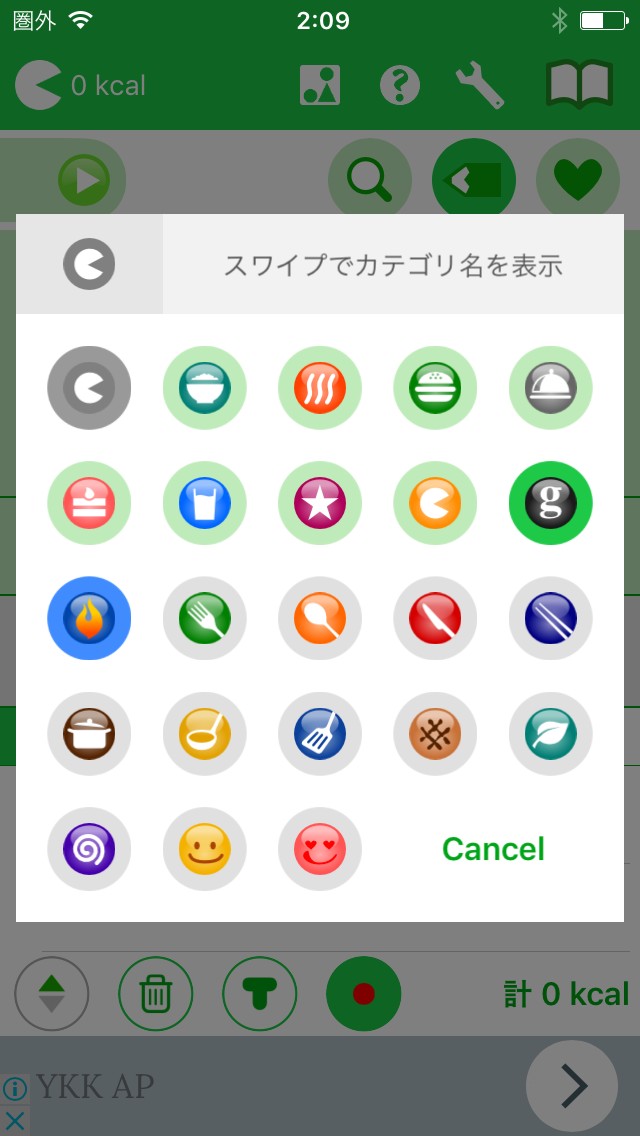The image size is (640, 1136).
Task: Select the black letter g category
Action: [x=550, y=503]
